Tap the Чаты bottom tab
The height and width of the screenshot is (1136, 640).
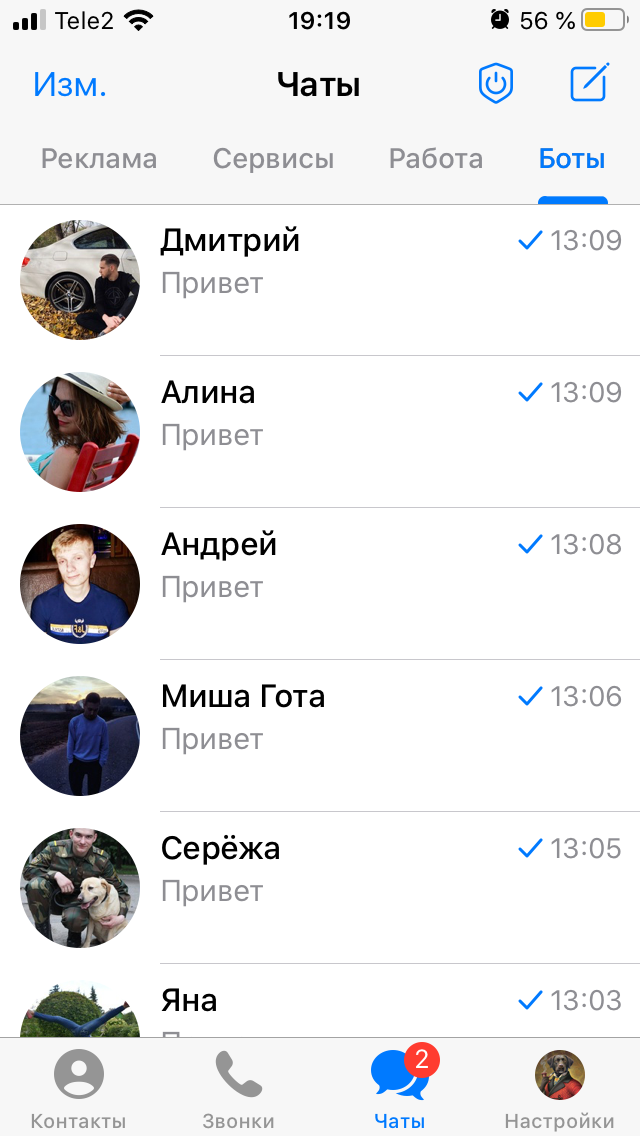pos(400,1088)
